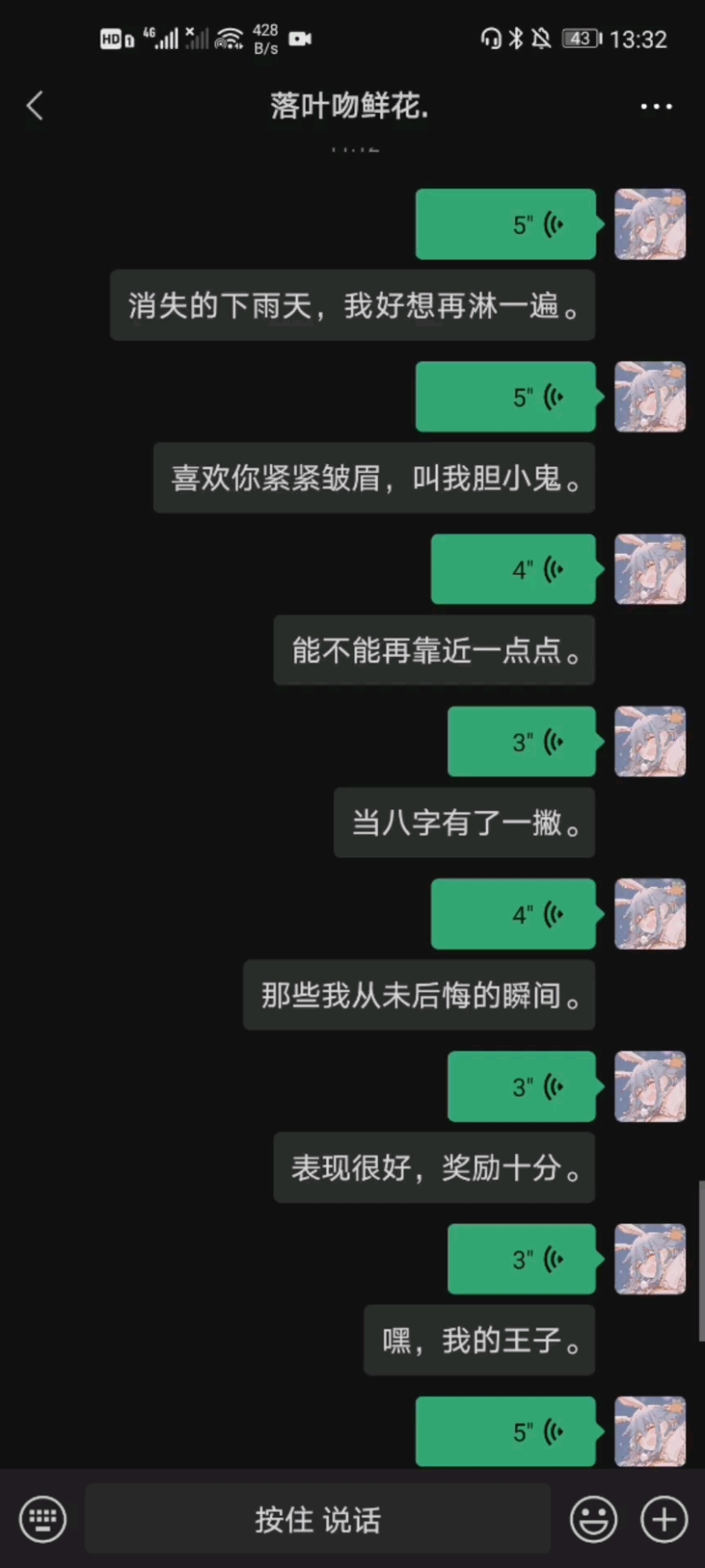Play voice message above 消失的下雨天 text

click(x=506, y=224)
